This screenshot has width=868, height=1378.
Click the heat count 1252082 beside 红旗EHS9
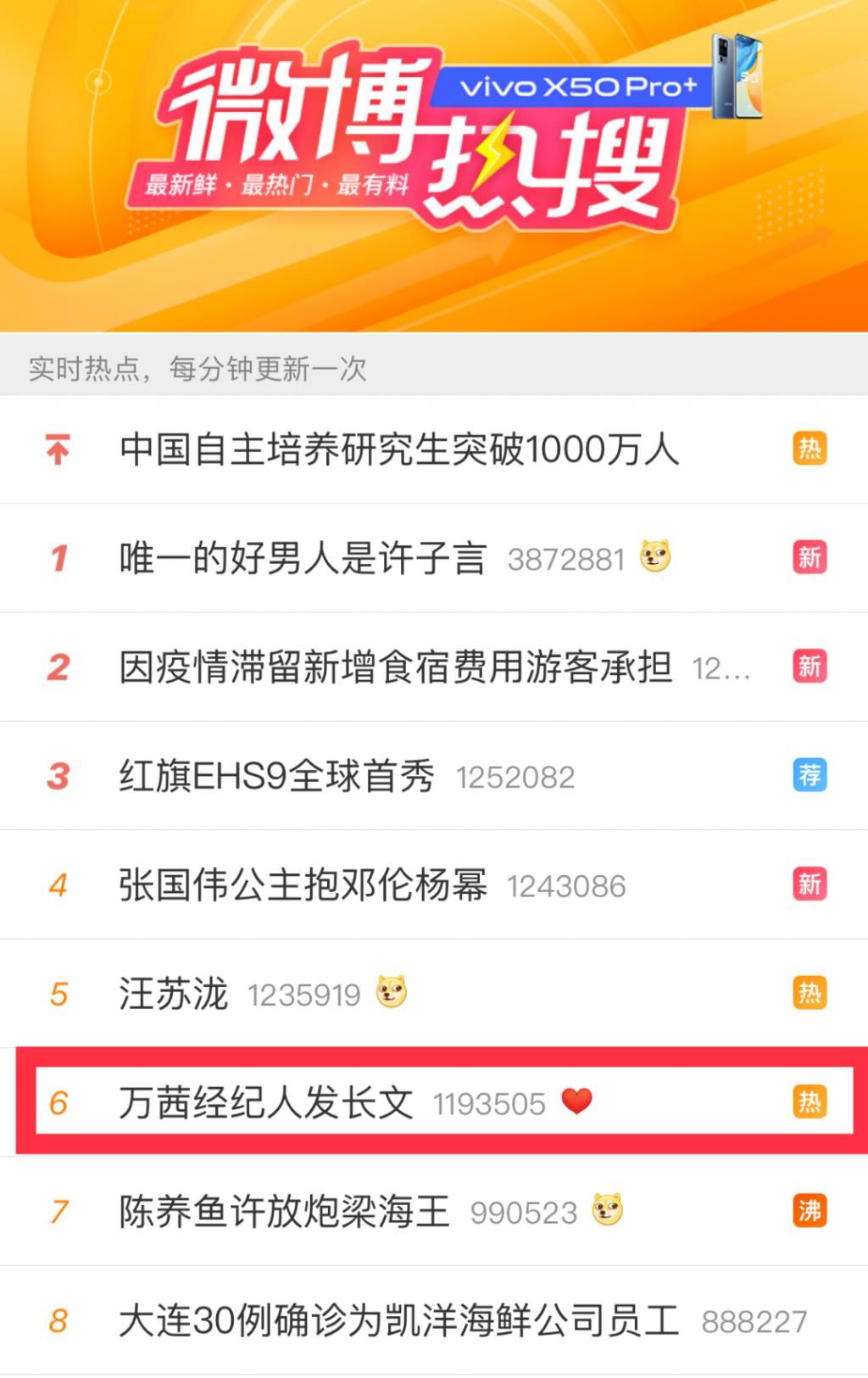click(x=514, y=775)
